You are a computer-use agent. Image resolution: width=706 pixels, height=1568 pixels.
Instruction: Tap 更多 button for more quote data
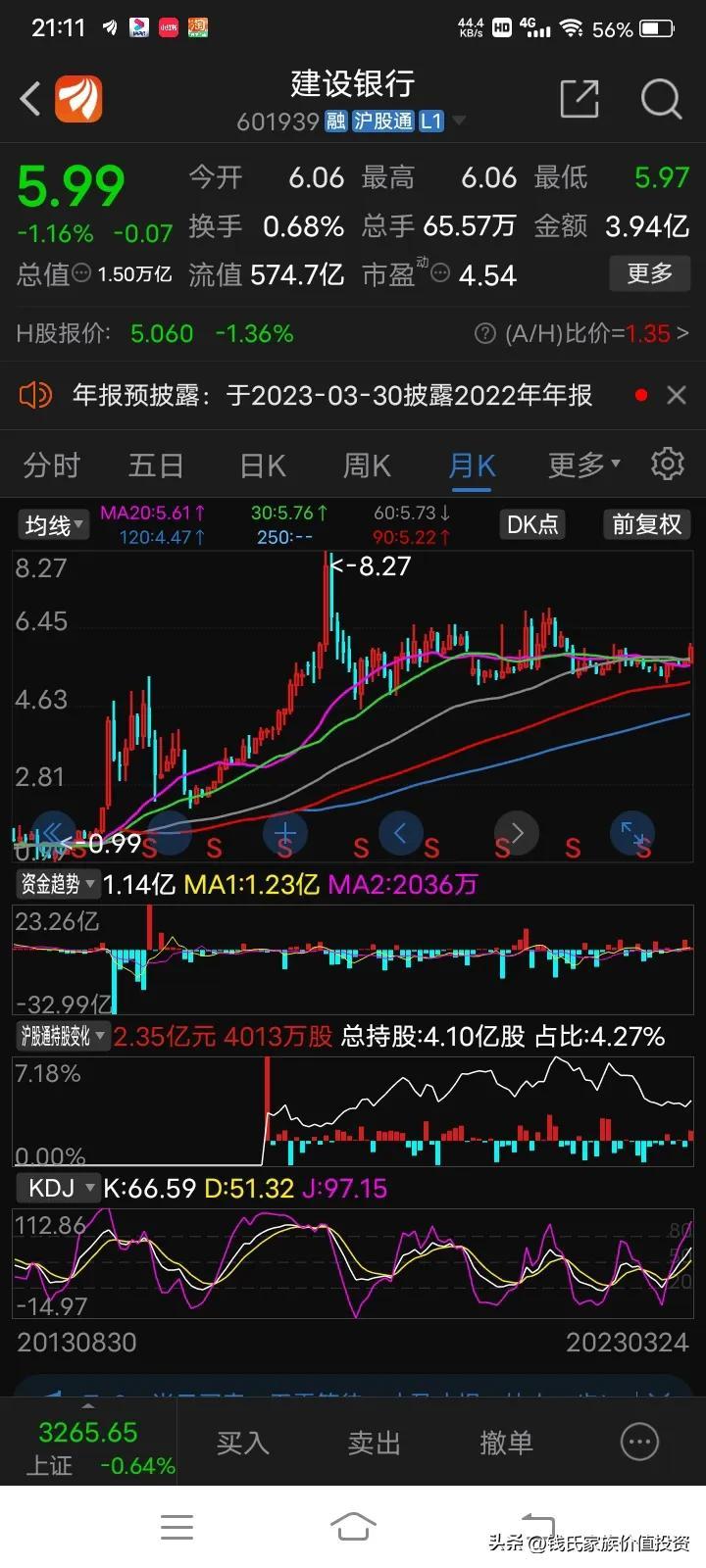tap(649, 273)
